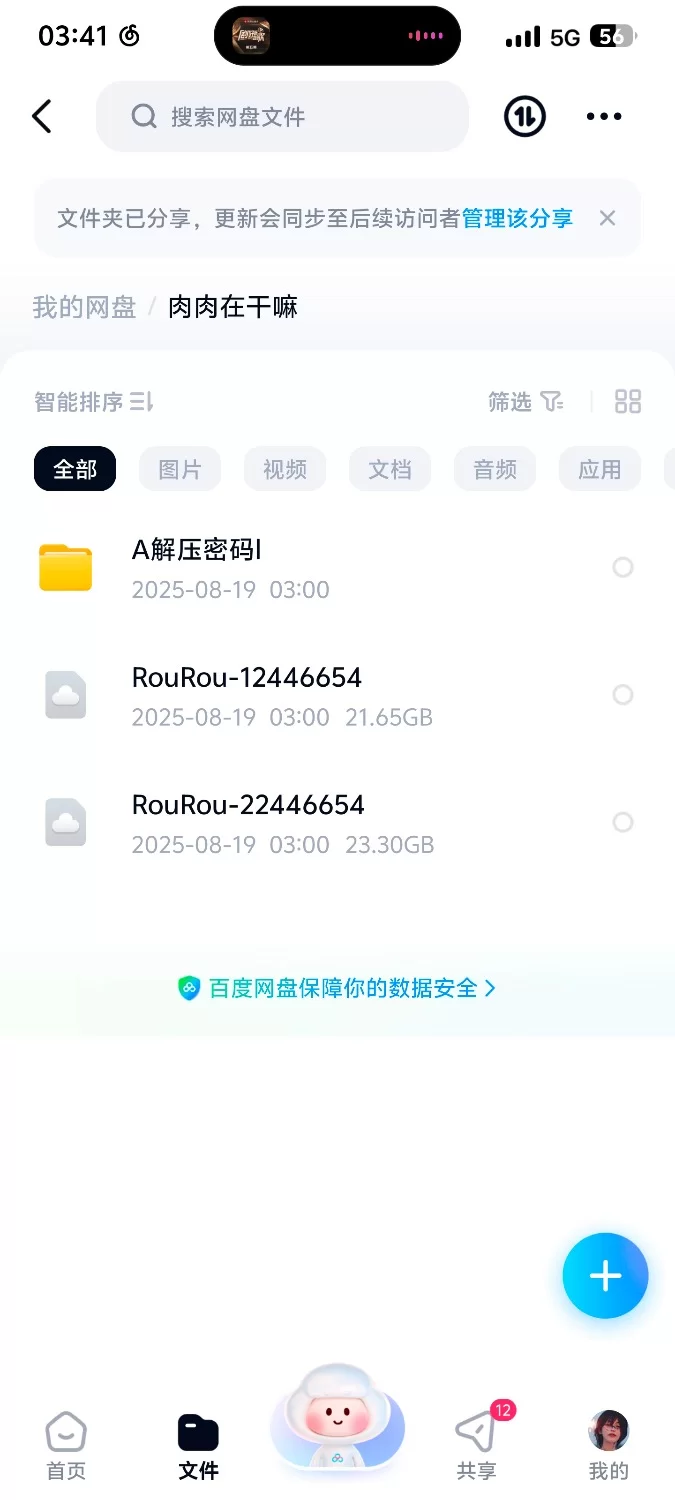This screenshot has height=1500, width=675.
Task: Filter files by 音频
Action: pos(495,469)
